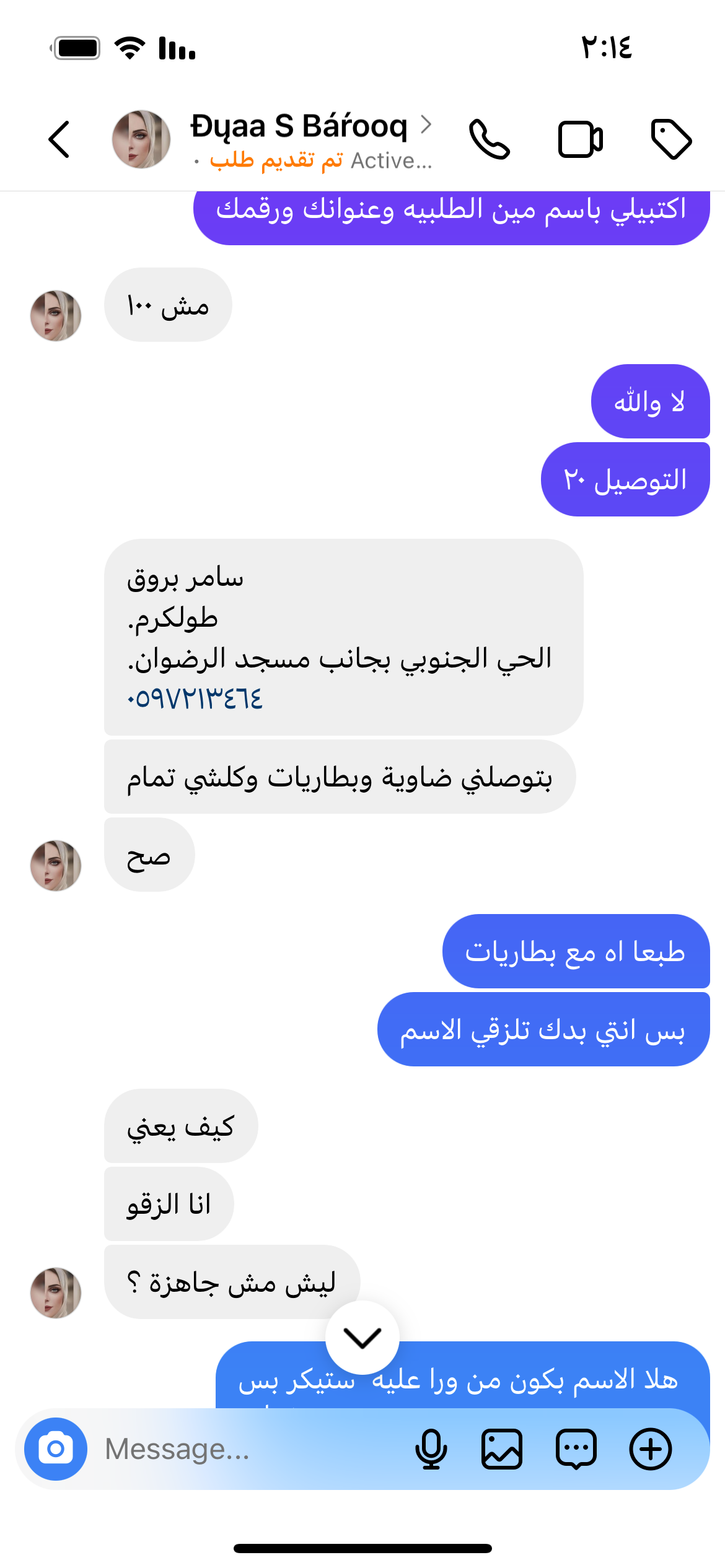Viewport: 725px width, 1568px height.
Task: Open saved replies bubble icon
Action: (576, 1449)
